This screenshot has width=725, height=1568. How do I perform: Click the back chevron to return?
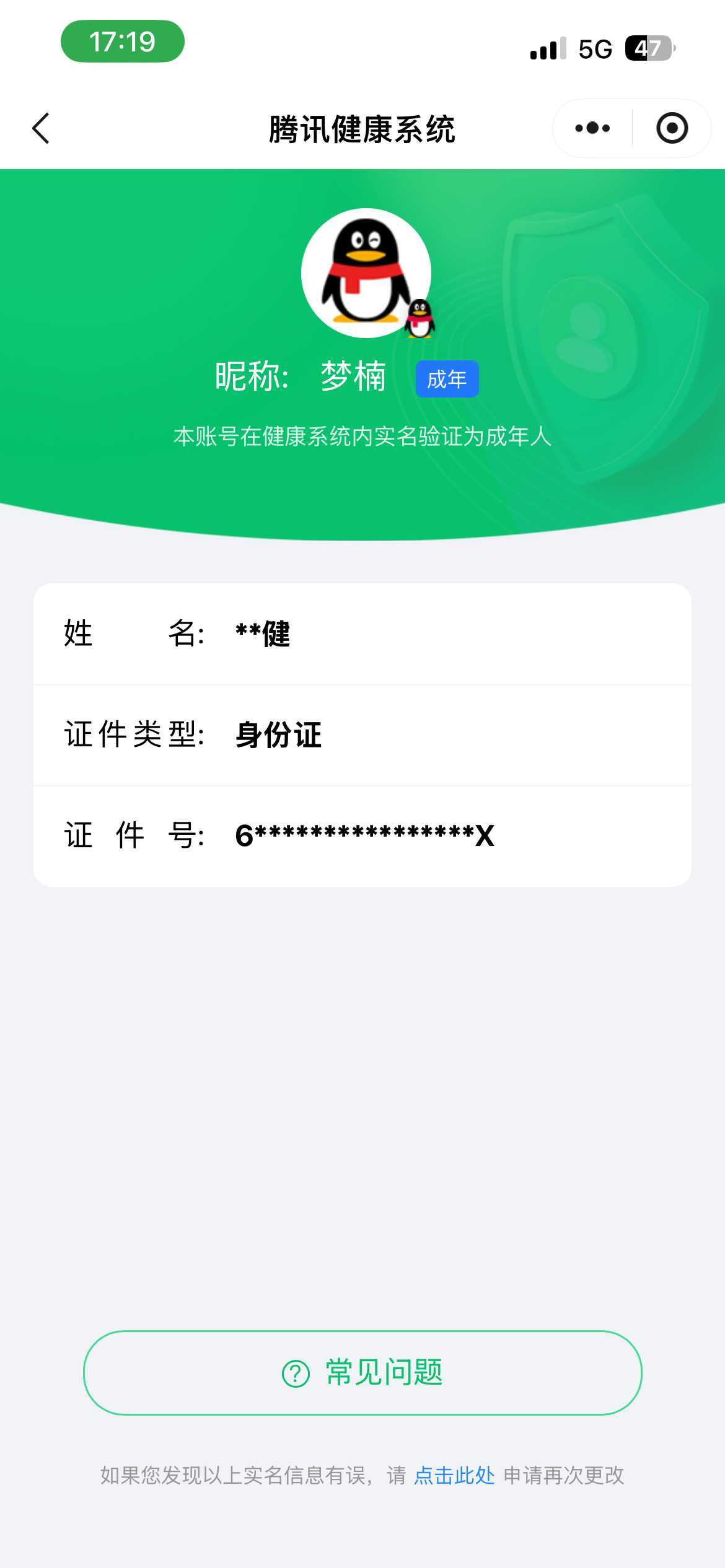(x=40, y=128)
